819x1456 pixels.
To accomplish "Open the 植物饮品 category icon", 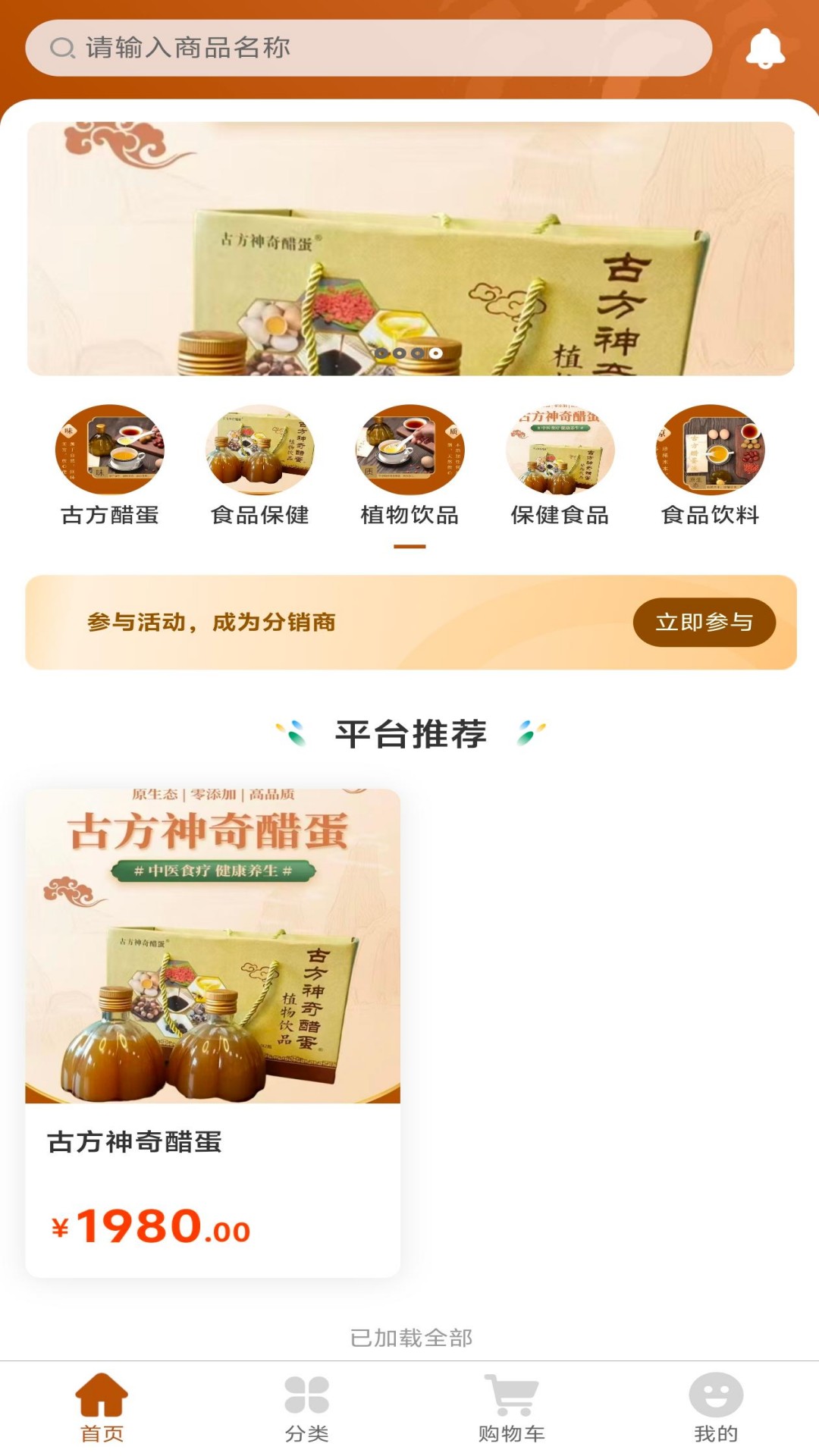I will [411, 450].
